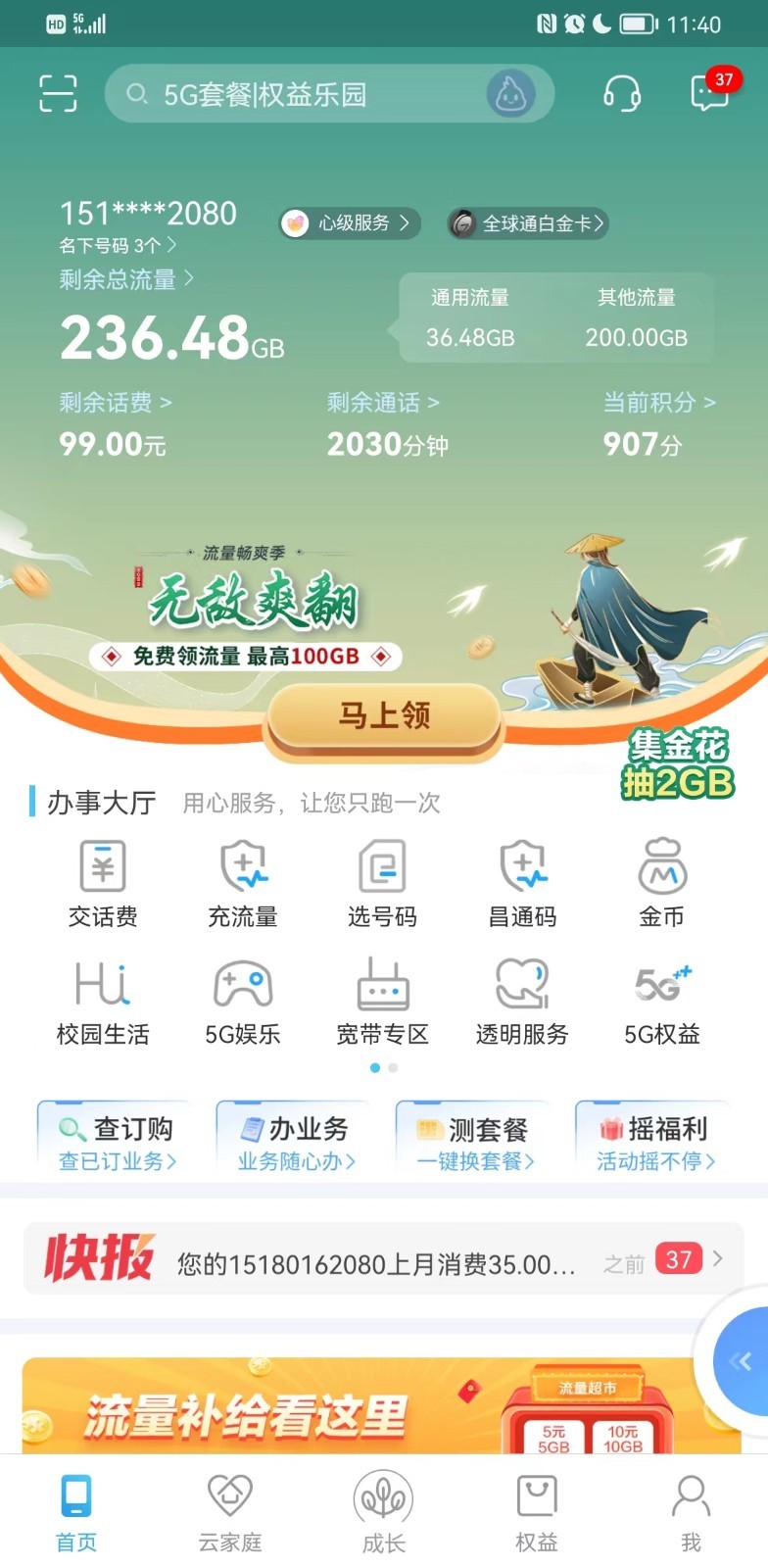Click the second page indicator dot
Screen dimensions: 768x1568
(x=392, y=1068)
